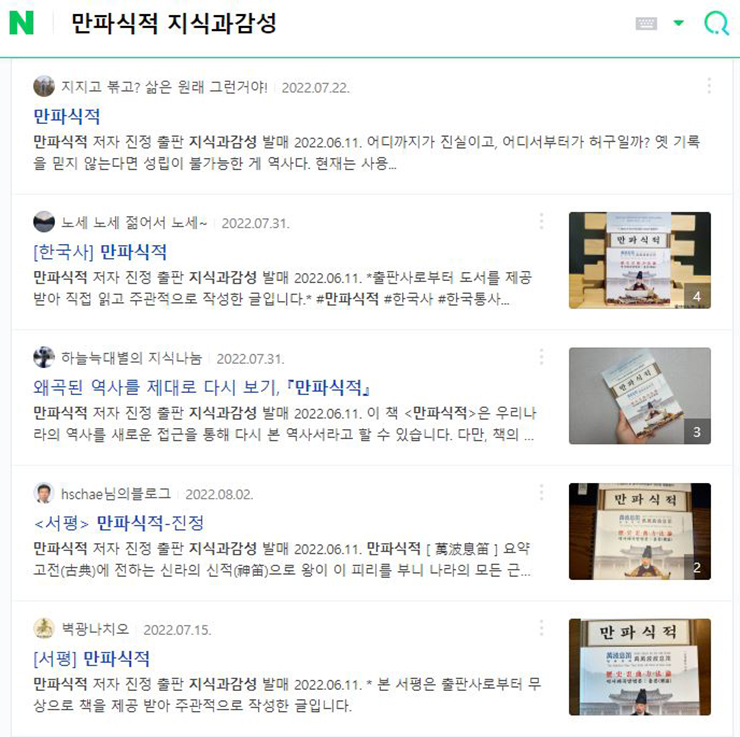Open options for the [한국사] 만파식적 post
The height and width of the screenshot is (737, 740).
(x=541, y=222)
